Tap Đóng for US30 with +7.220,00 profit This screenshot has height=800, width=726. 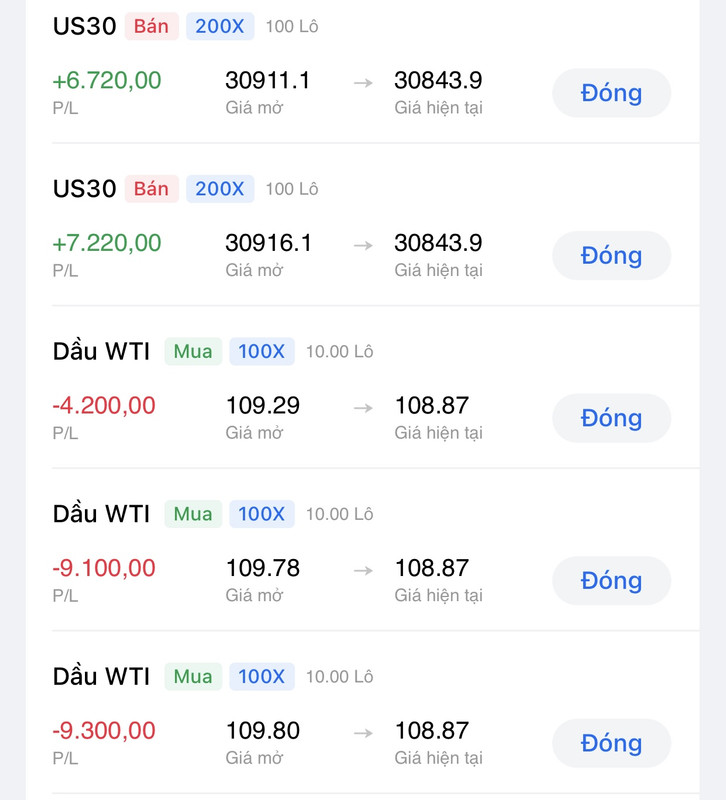click(x=611, y=255)
